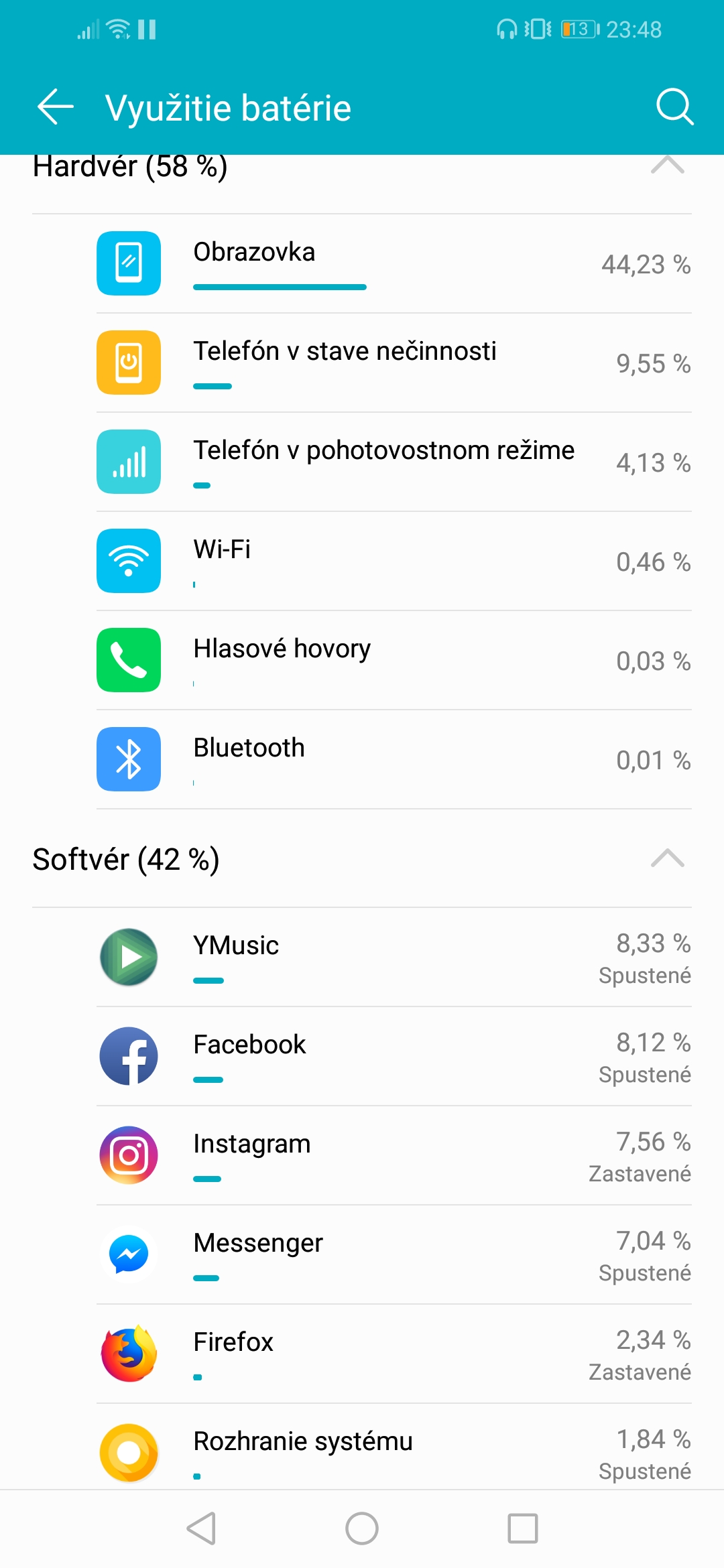Open Rozhranie systému usage details
724x1568 pixels.
(x=362, y=1447)
